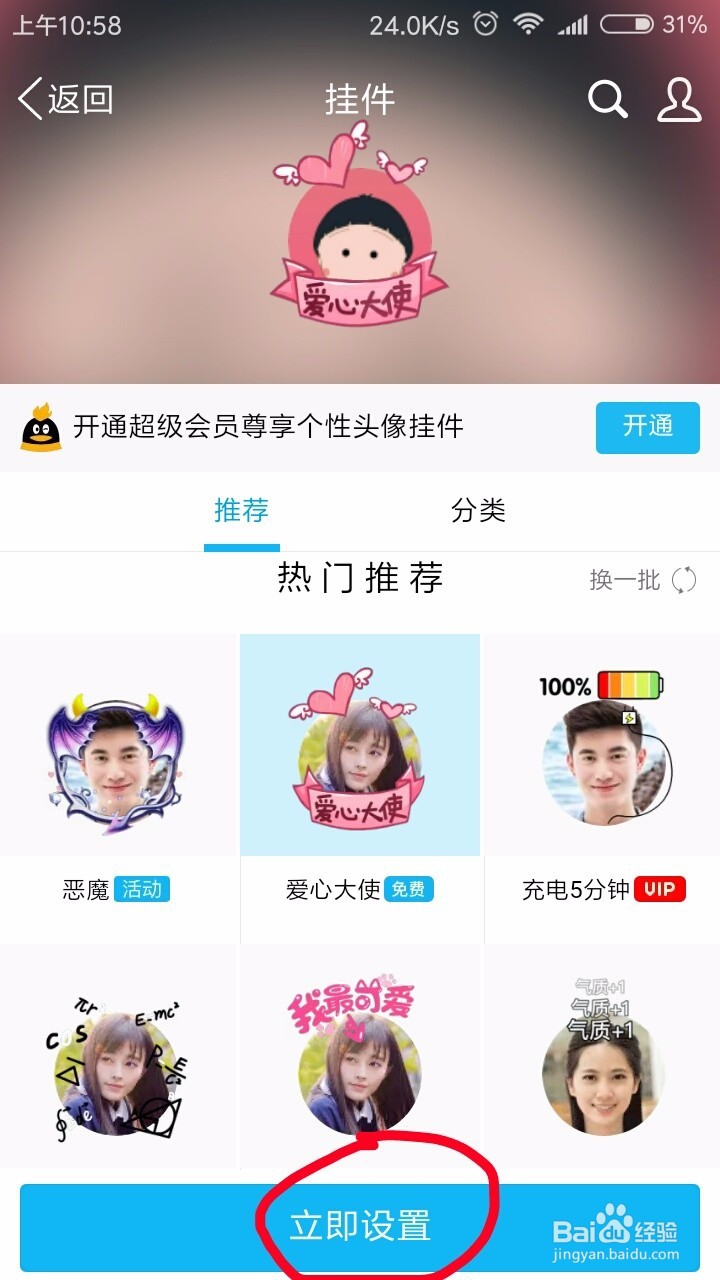Switch to the 推荐 tab
Image resolution: width=720 pixels, height=1280 pixels.
coord(240,511)
